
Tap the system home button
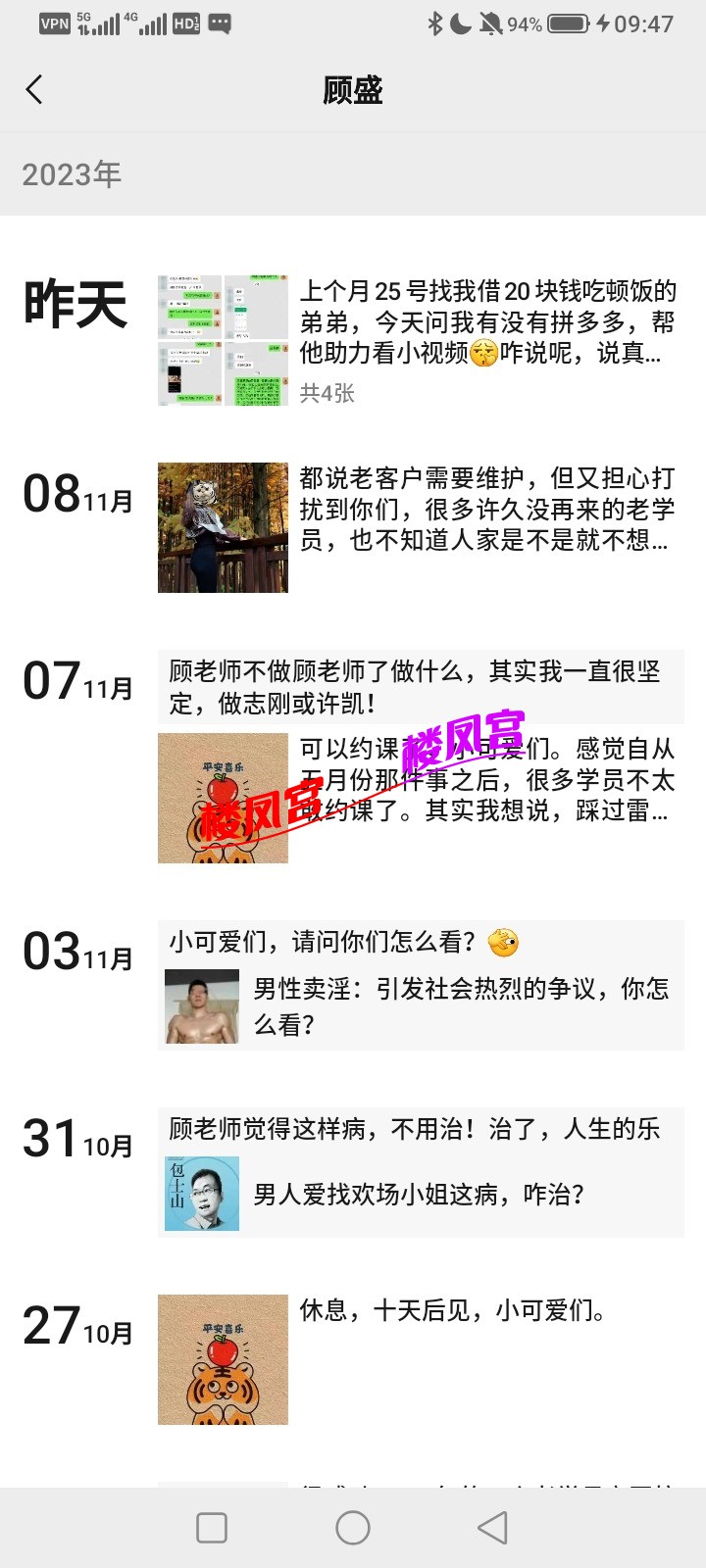pos(353,1527)
